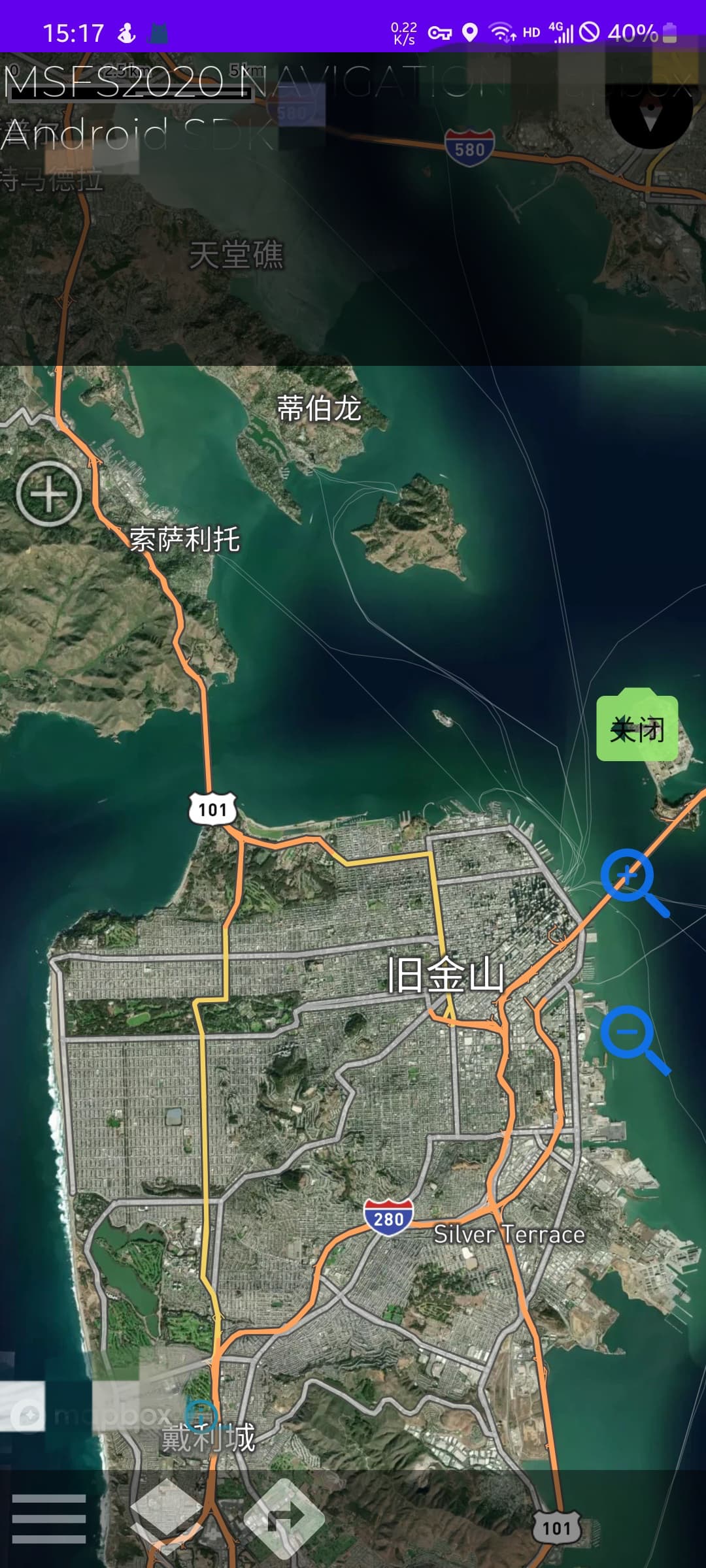The image size is (706, 1568).
Task: Tap the circled plus add button
Action: (49, 493)
